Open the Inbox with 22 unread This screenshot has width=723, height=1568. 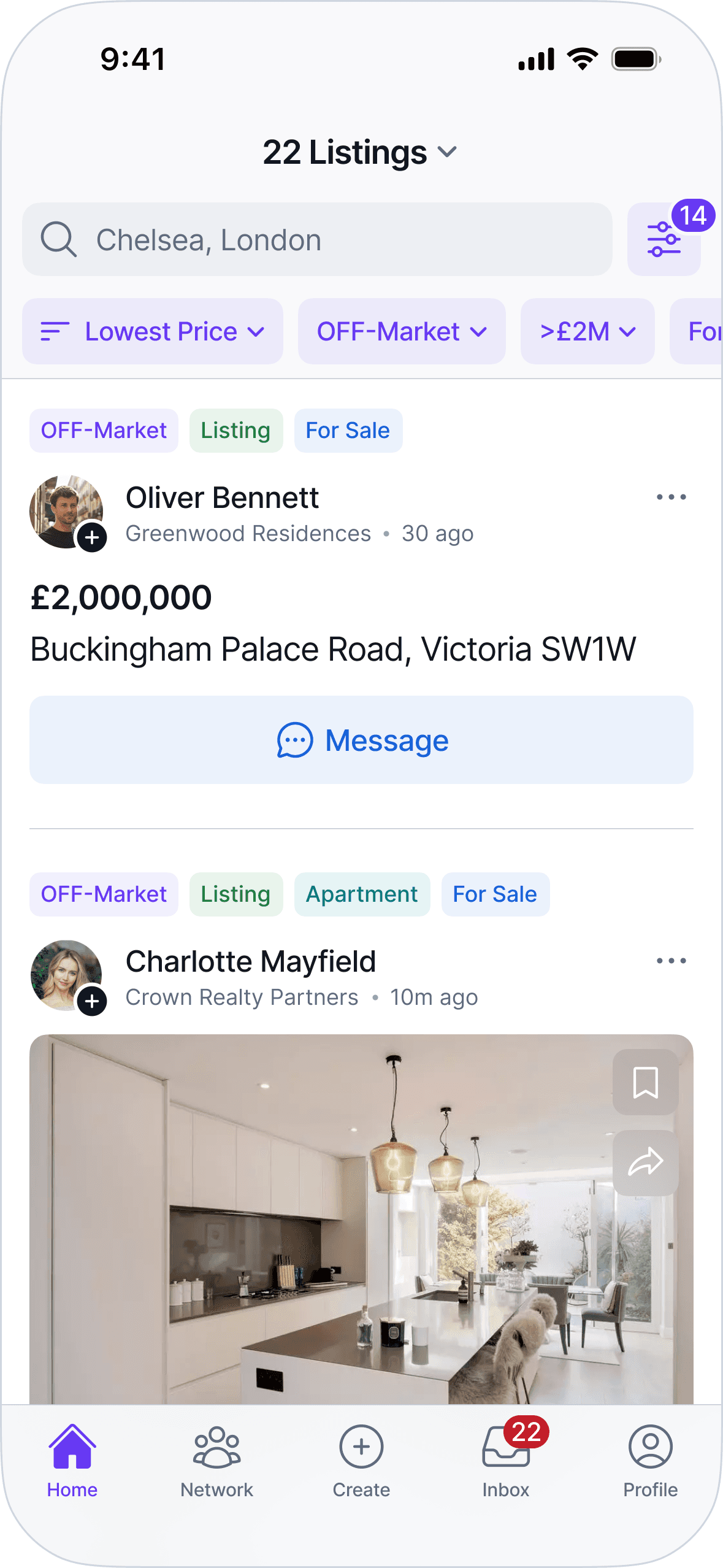tap(506, 1459)
